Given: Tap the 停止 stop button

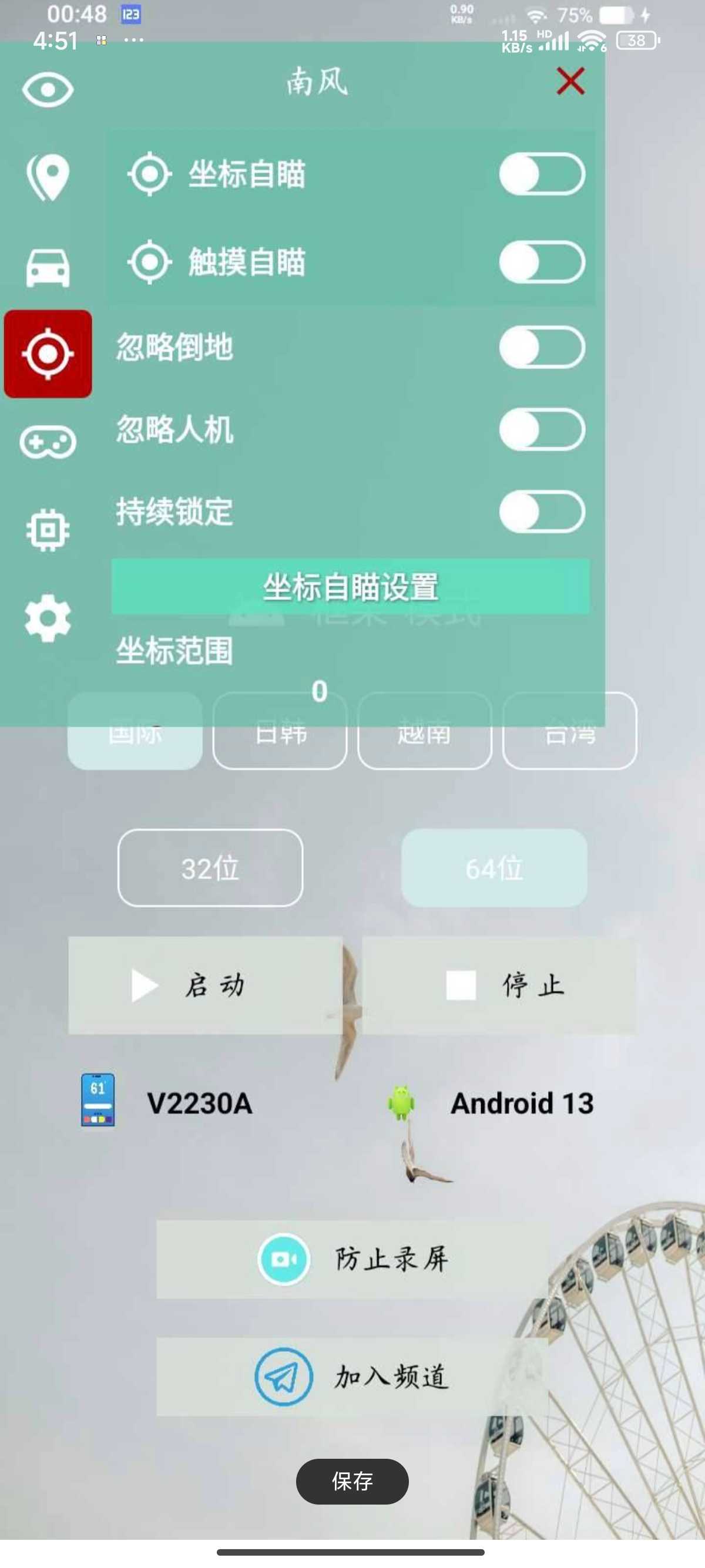Looking at the screenshot, I should click(x=499, y=985).
